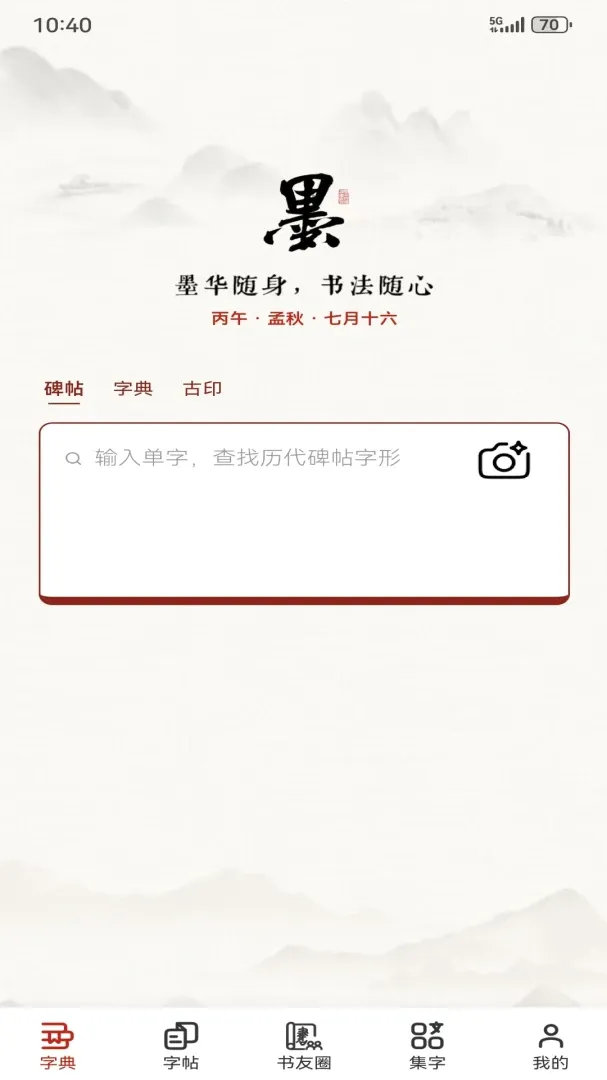Viewport: 607px width, 1080px height.
Task: Open the 字帖 bottom tab
Action: (x=181, y=1046)
